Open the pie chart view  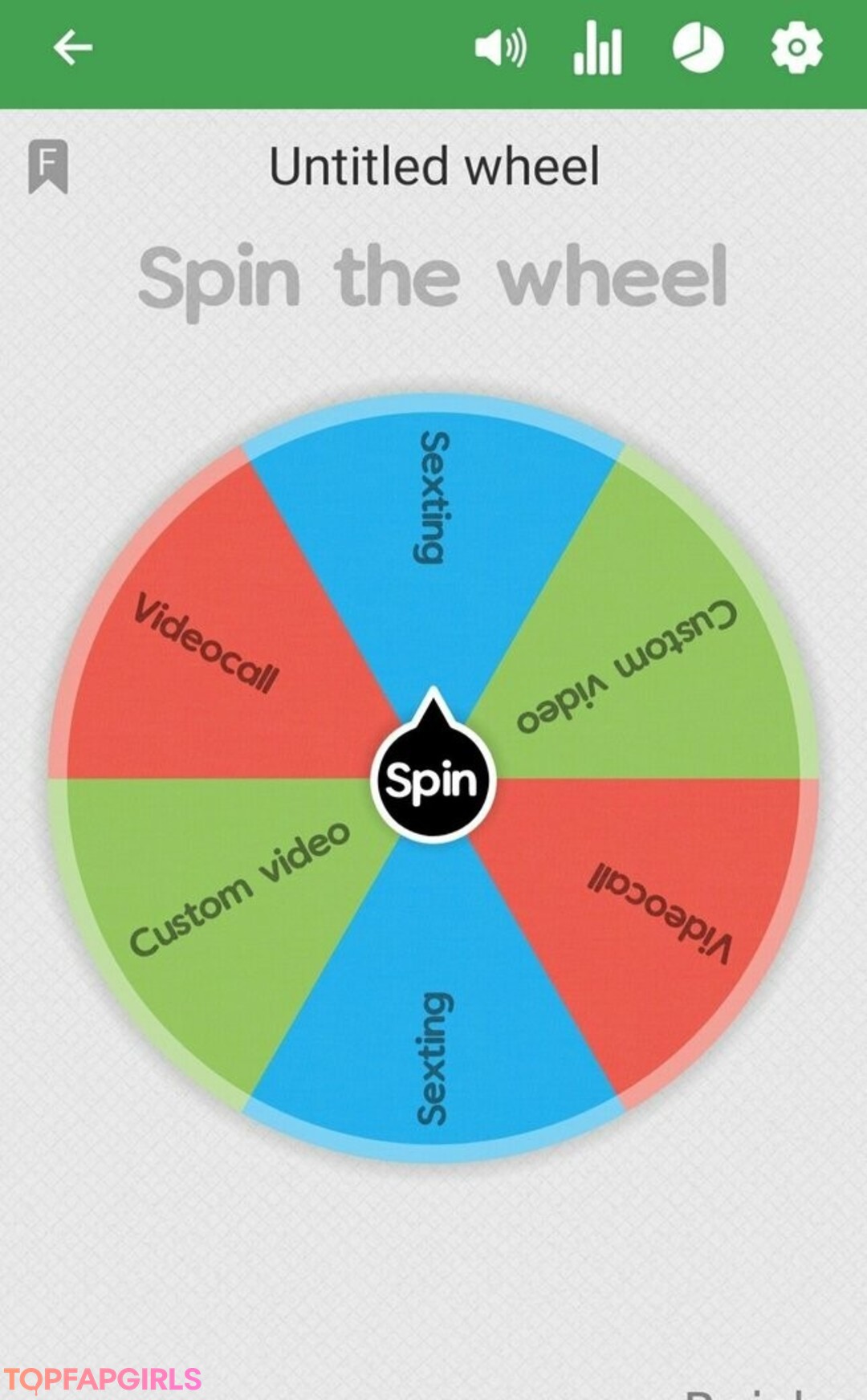[698, 48]
